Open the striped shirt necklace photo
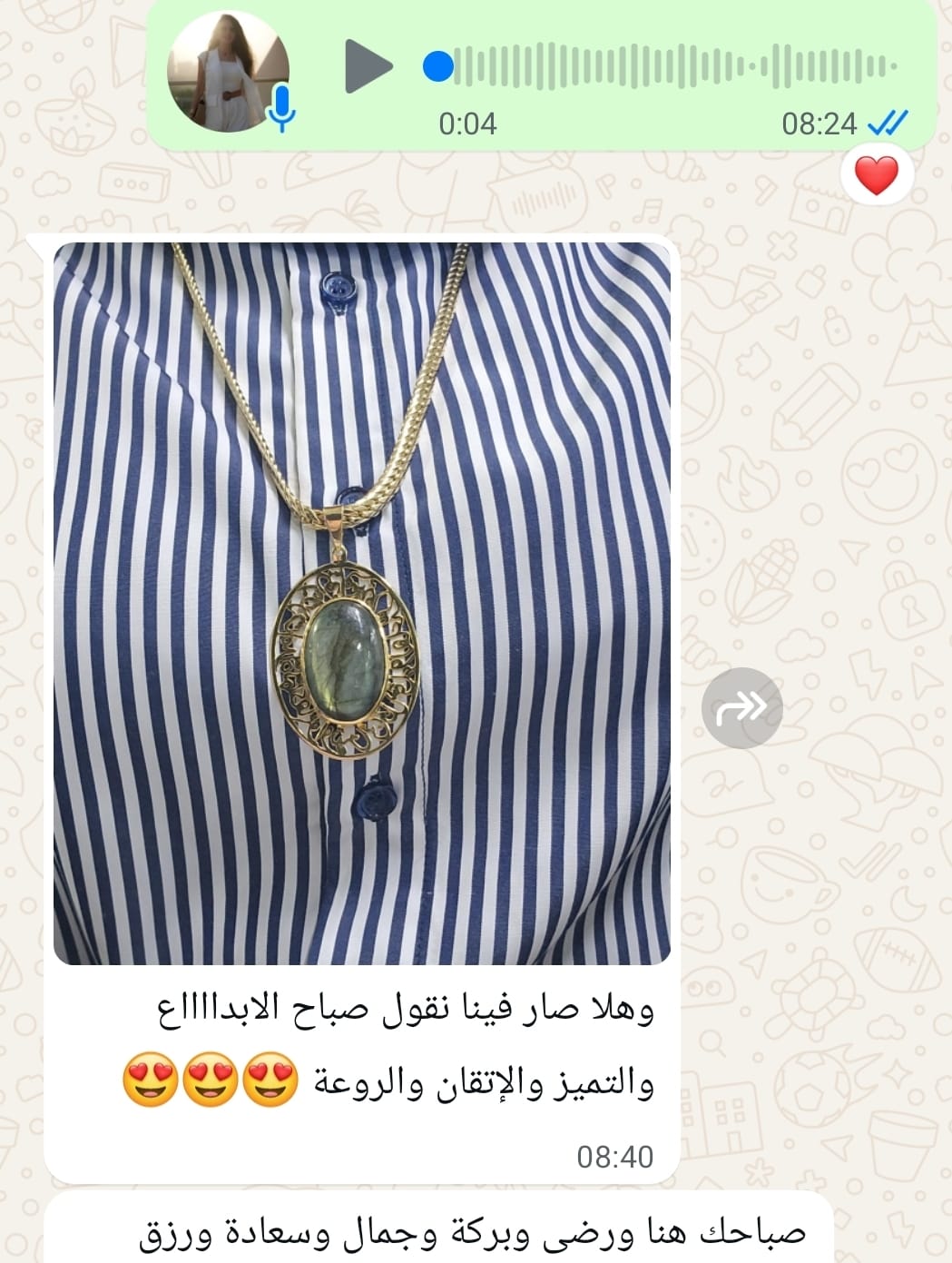This screenshot has width=952, height=1263. point(361,603)
